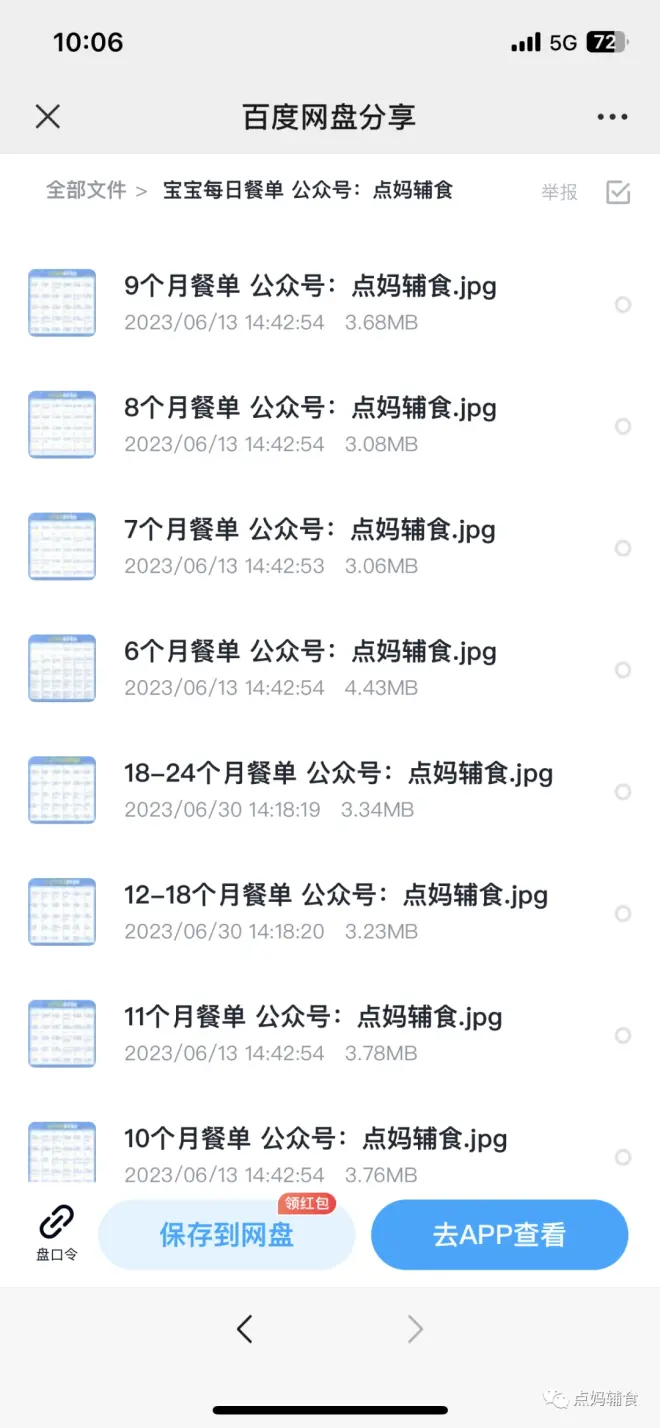
Task: Open the 11个月餐单 jpg file
Action: (x=313, y=1017)
